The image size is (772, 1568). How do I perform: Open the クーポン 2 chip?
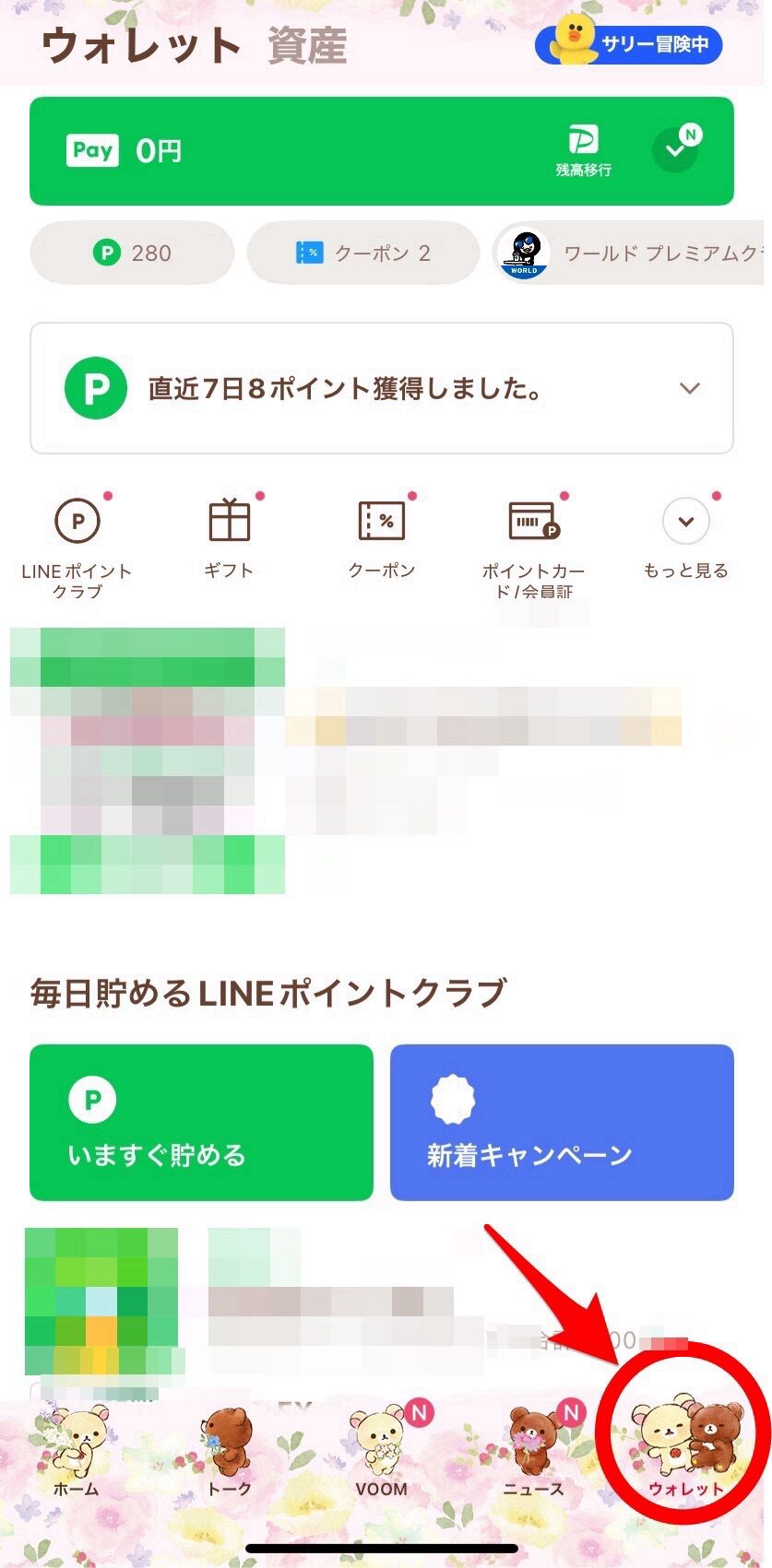point(363,253)
